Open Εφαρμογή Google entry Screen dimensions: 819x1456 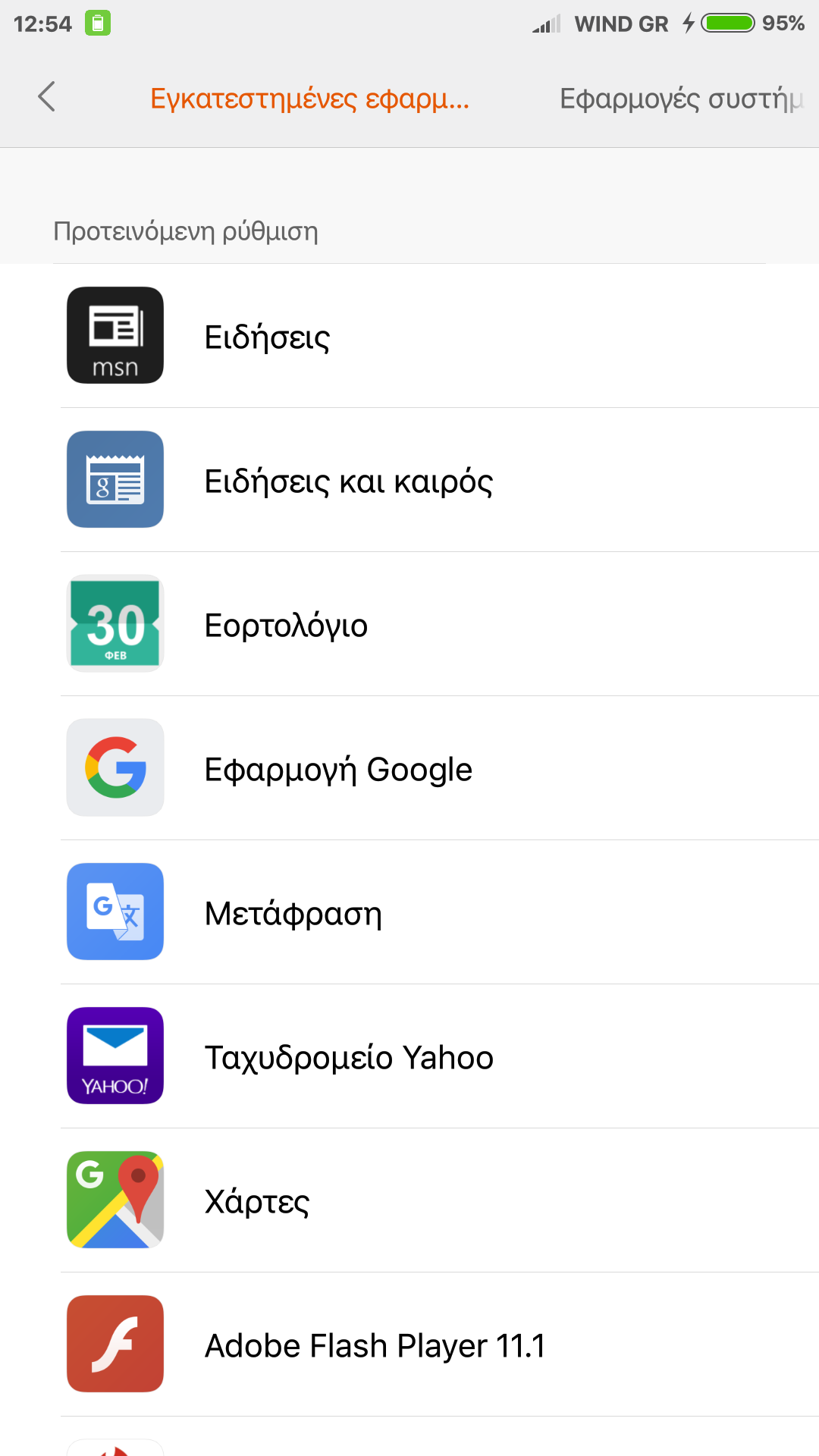[x=409, y=768]
